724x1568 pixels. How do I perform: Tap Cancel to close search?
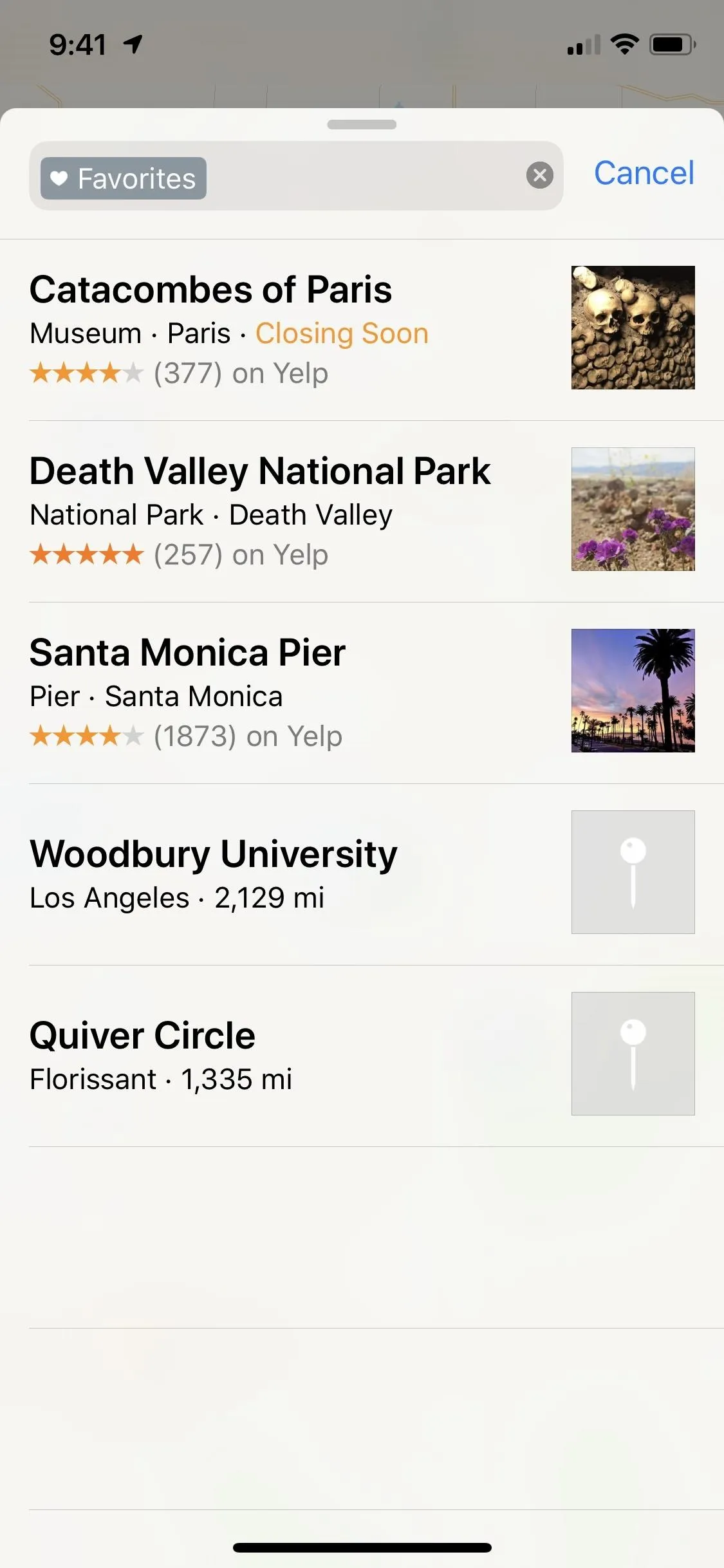click(644, 173)
